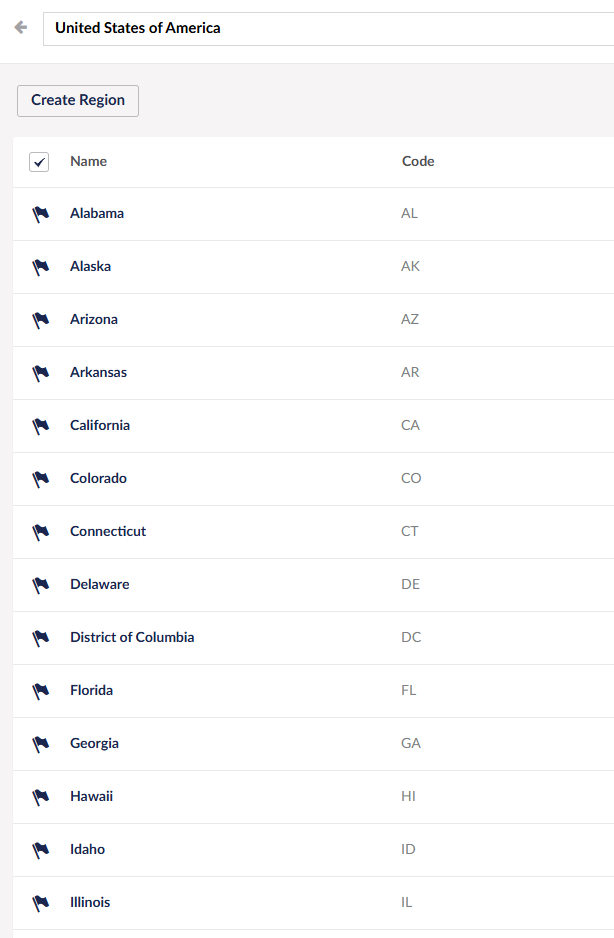Open the Alaska region row
Viewport: 614px width, 938px height.
coord(90,266)
